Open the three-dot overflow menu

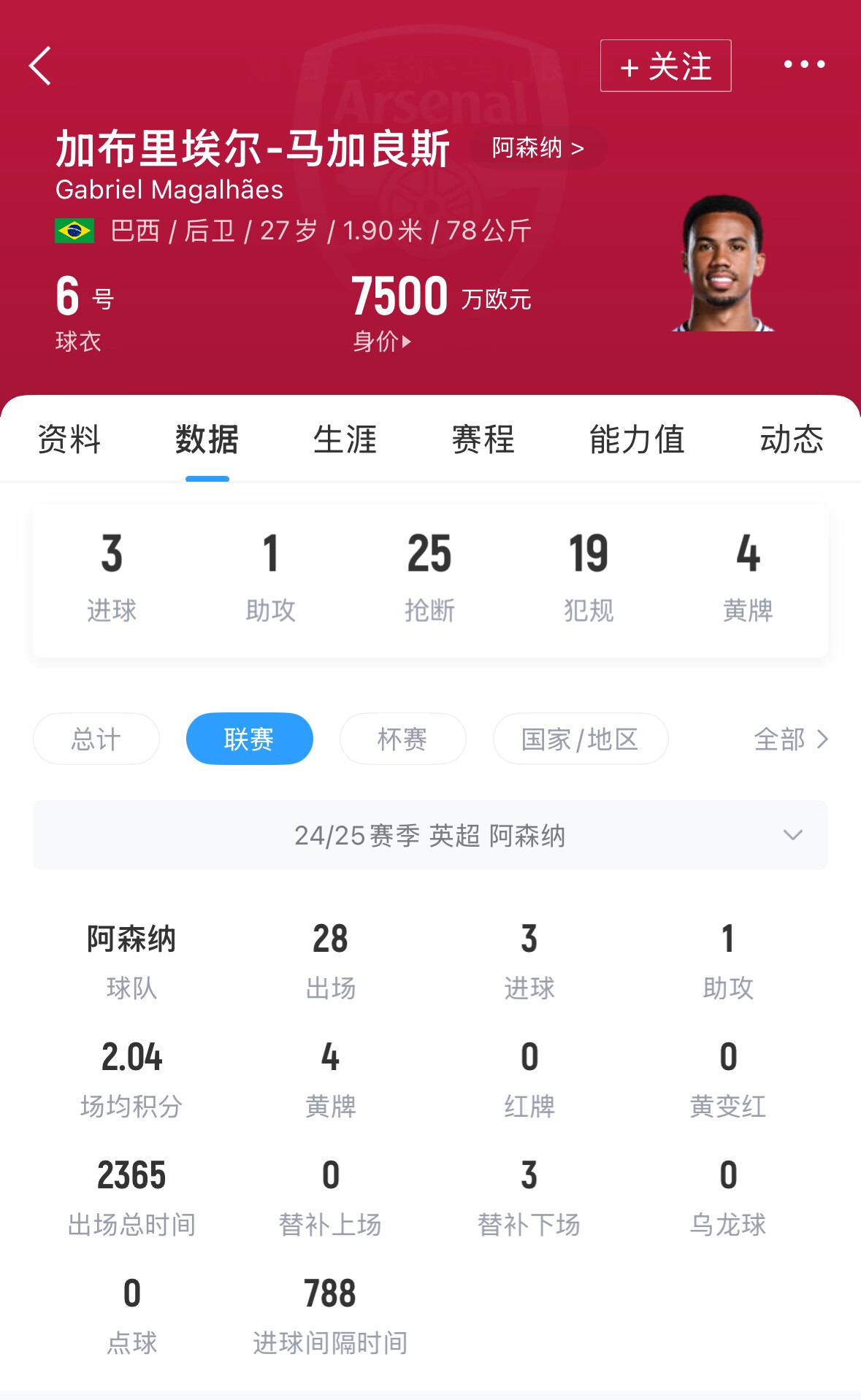804,64
